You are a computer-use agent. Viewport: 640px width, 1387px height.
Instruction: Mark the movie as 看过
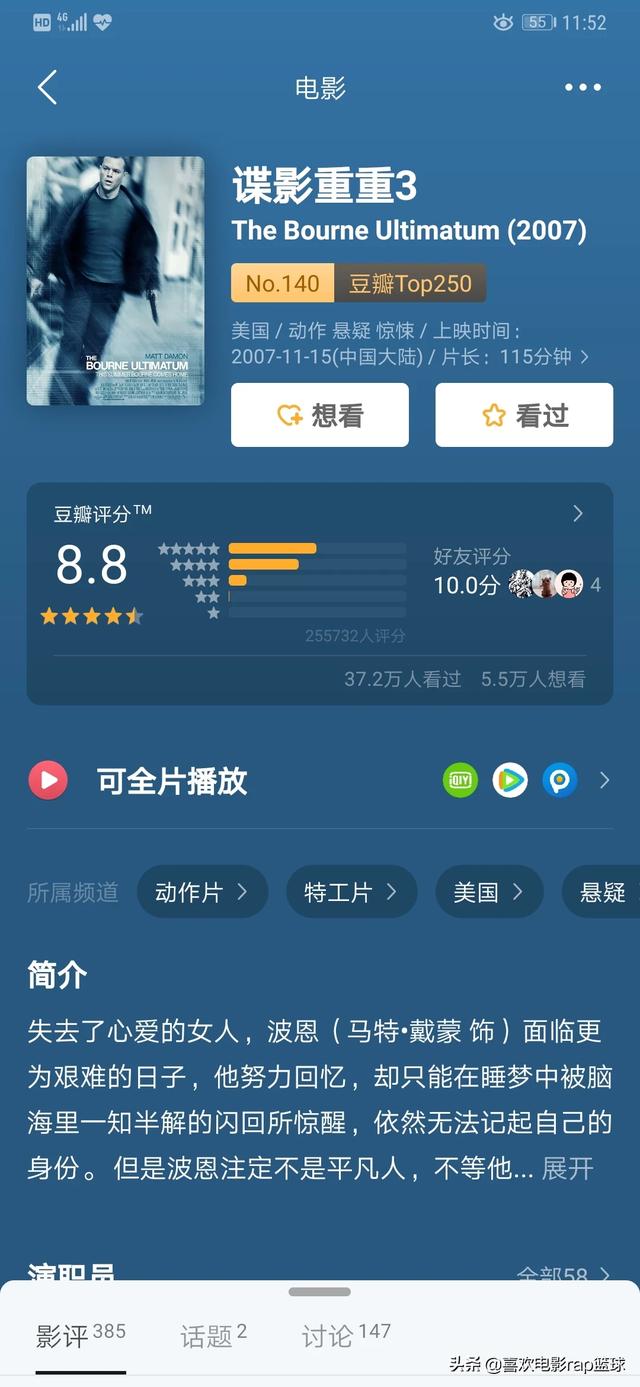coord(524,415)
